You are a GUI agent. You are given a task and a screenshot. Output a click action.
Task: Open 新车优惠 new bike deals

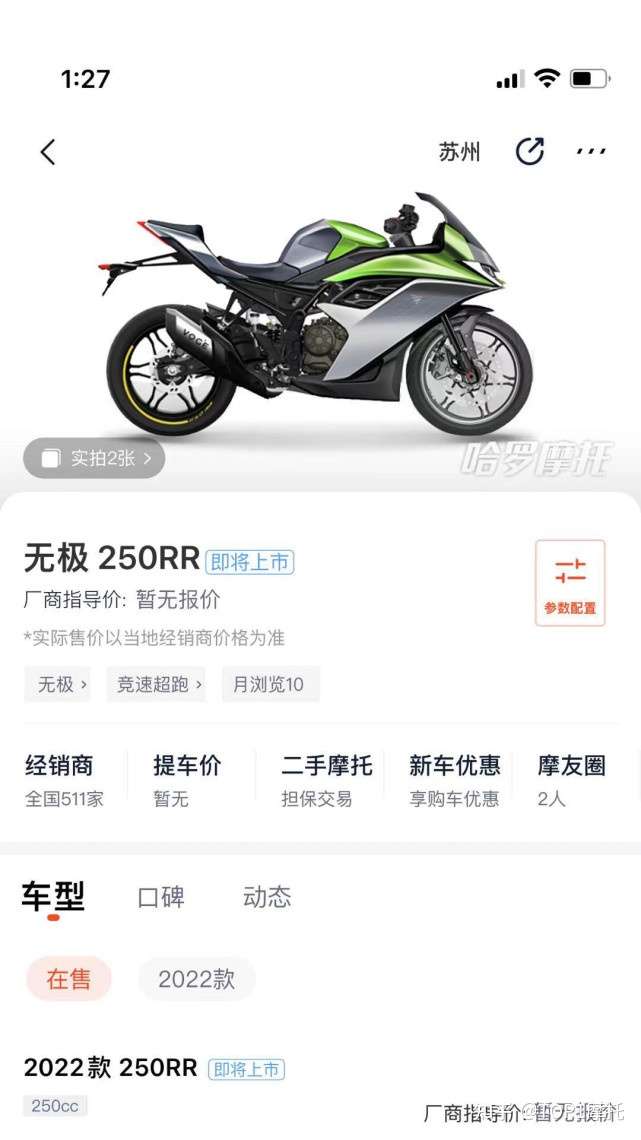coord(455,781)
